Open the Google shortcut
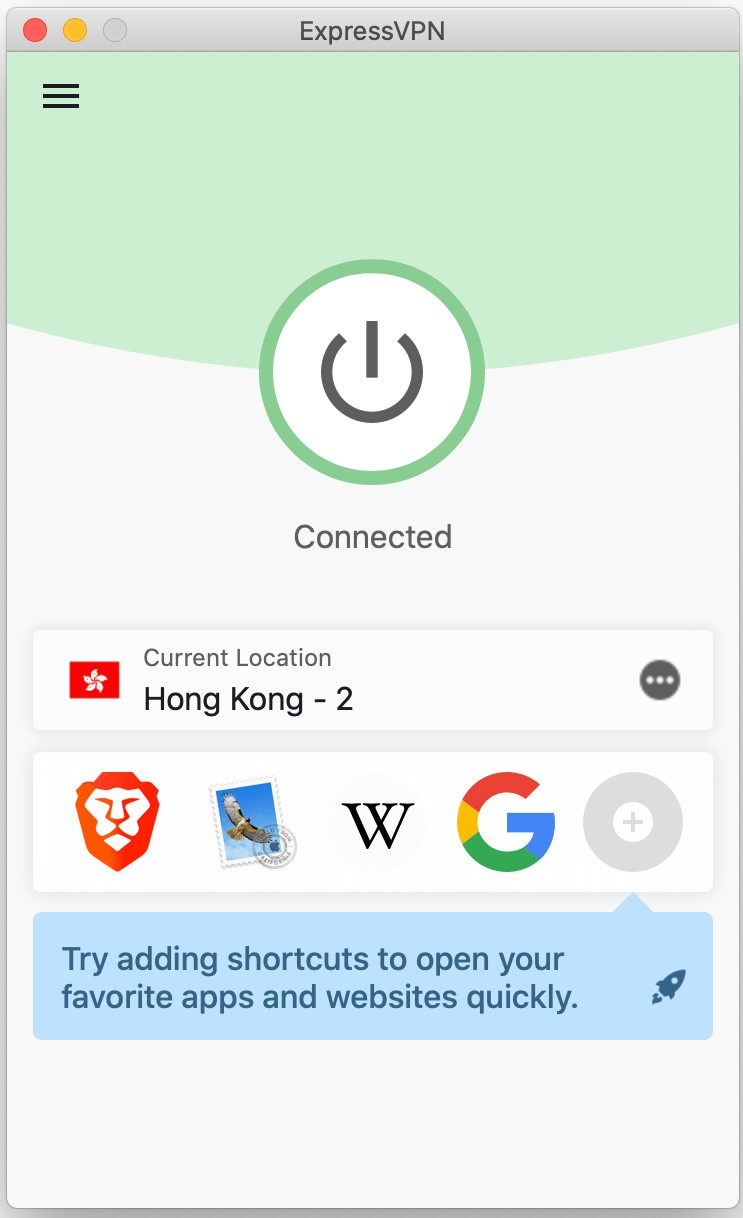This screenshot has width=743, height=1218. click(x=506, y=822)
